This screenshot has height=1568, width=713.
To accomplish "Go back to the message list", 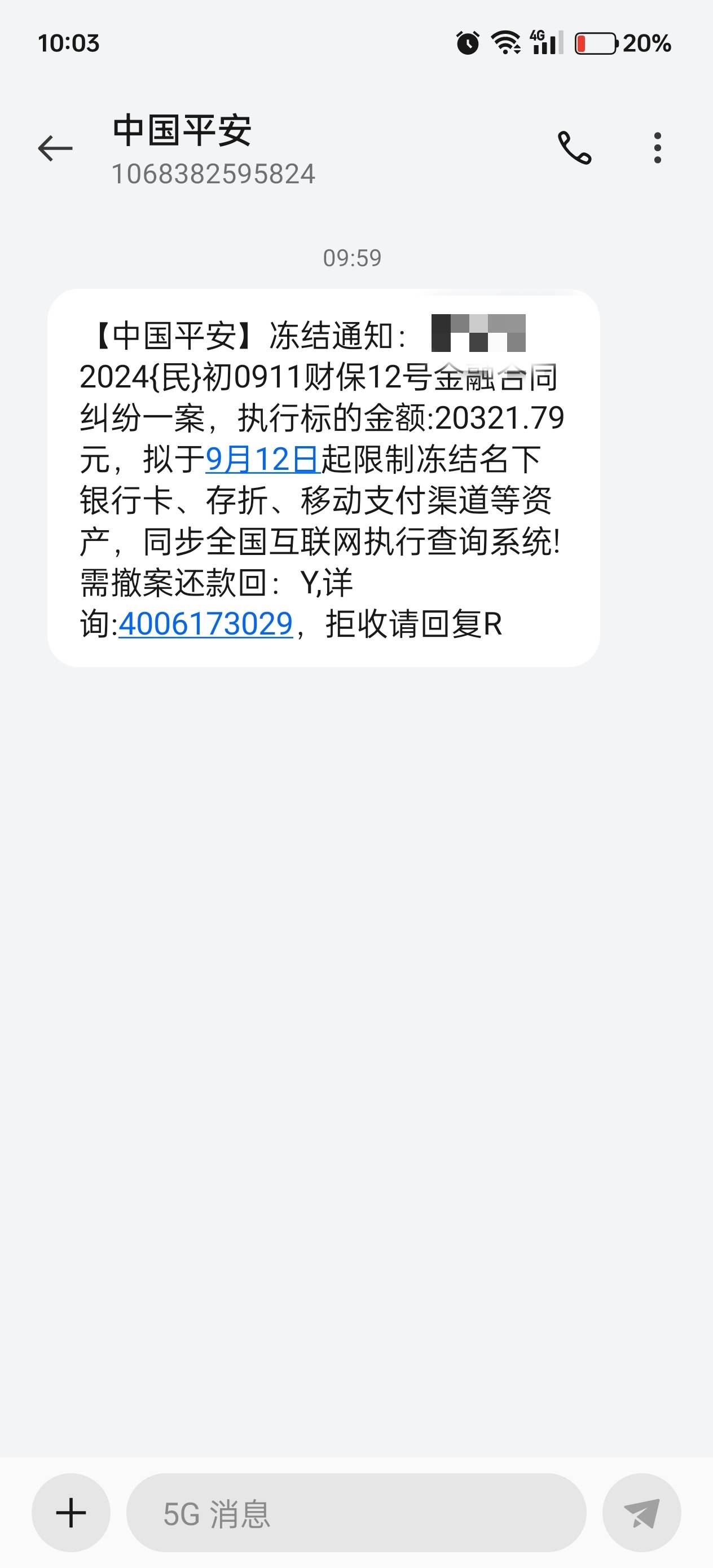I will tap(55, 148).
